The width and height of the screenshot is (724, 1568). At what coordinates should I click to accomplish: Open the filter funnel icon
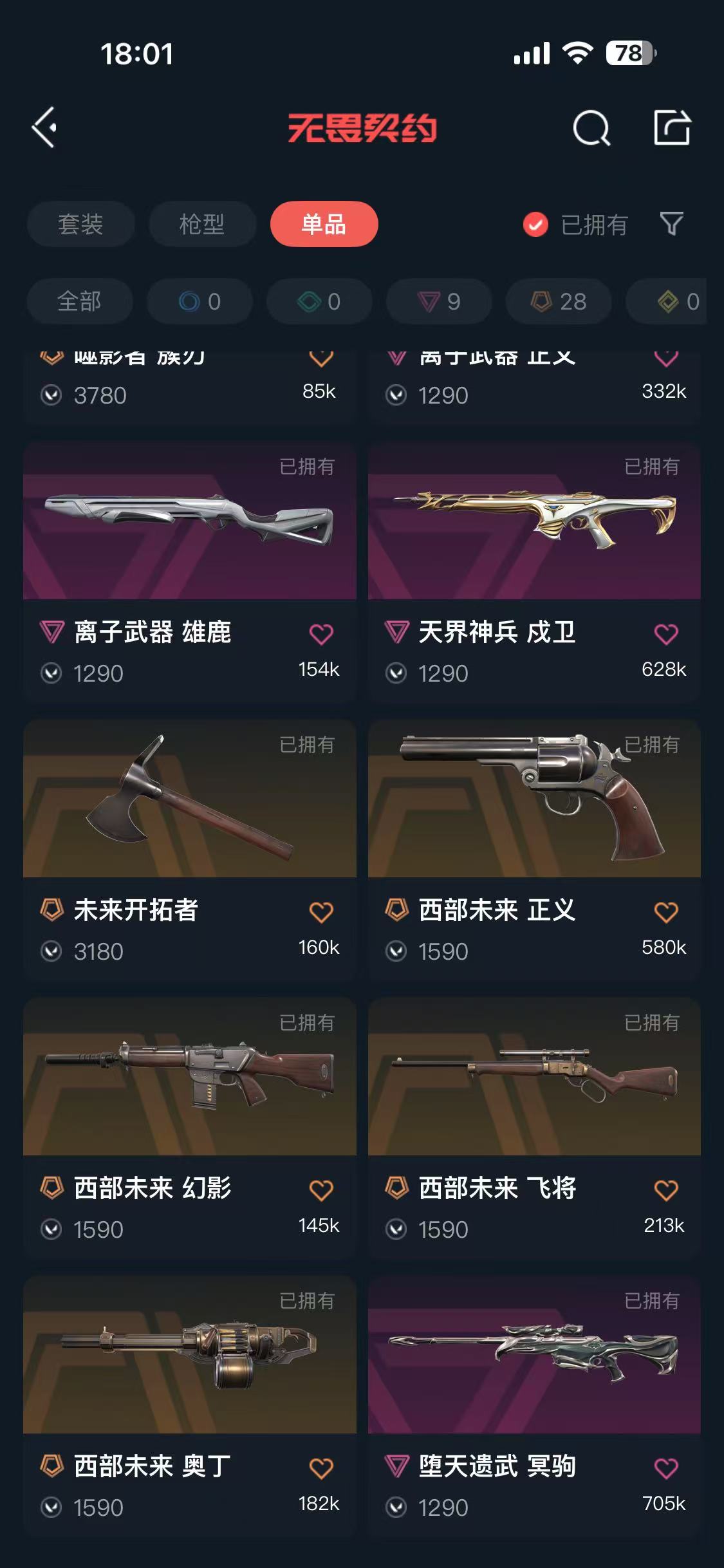pyautogui.click(x=671, y=224)
